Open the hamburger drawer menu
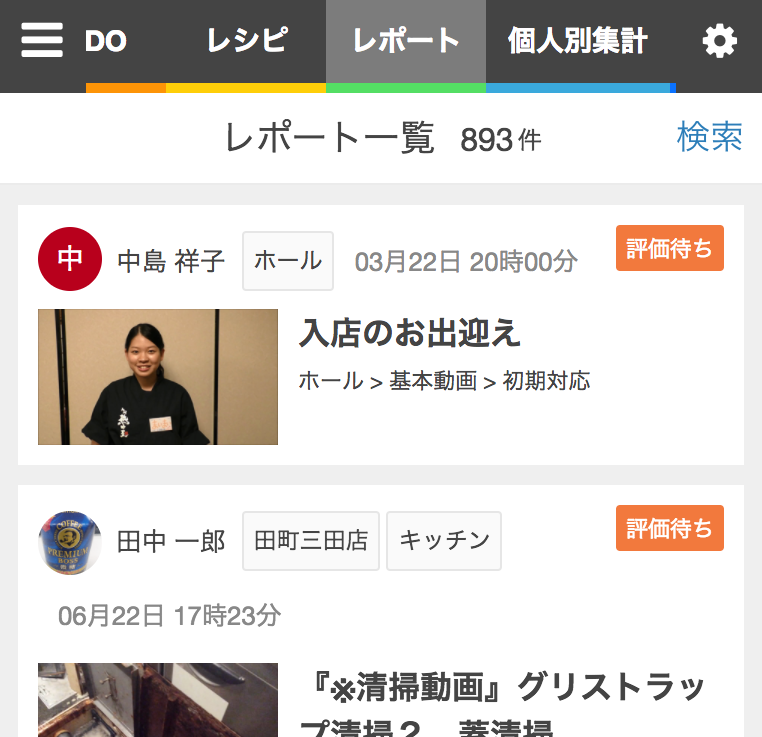 point(42,41)
